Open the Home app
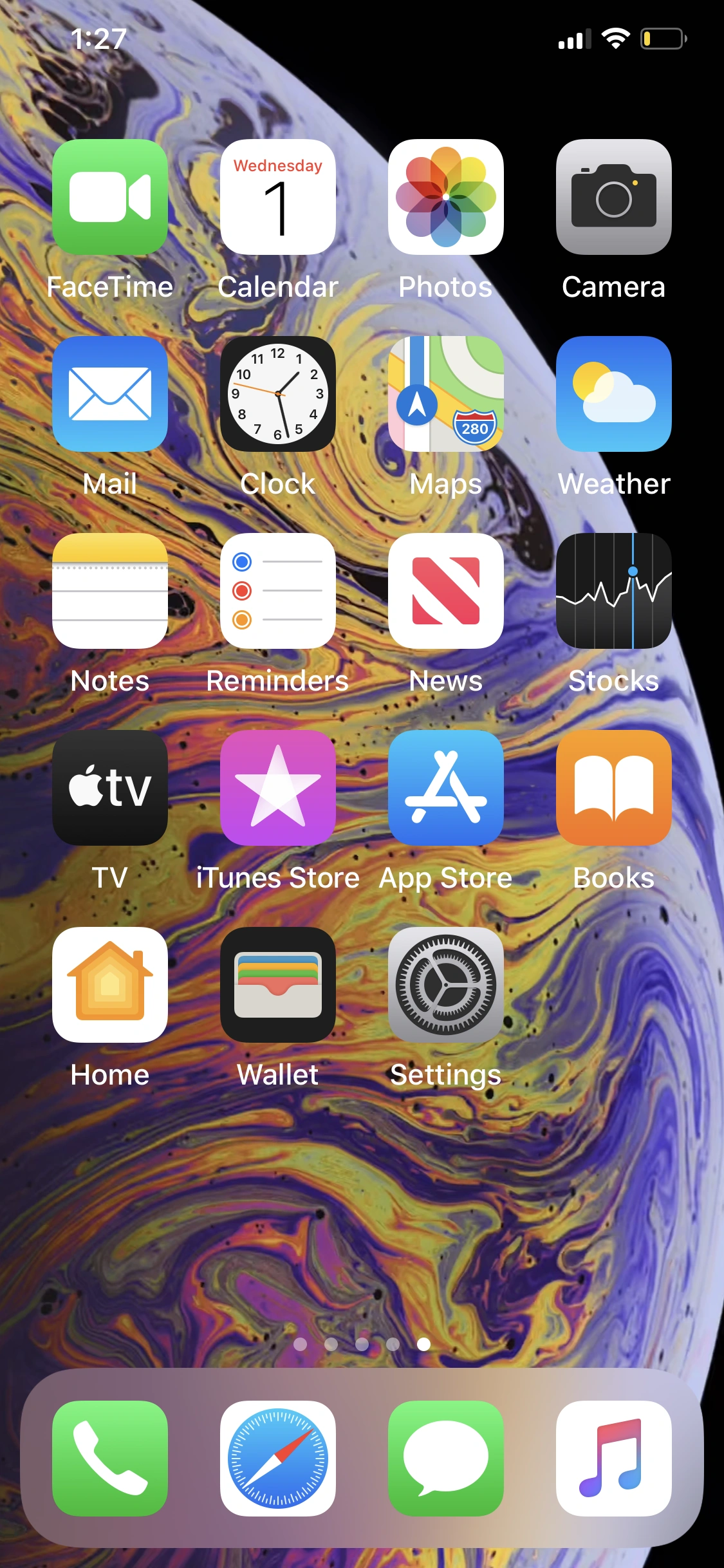This screenshot has width=724, height=1568. click(110, 985)
